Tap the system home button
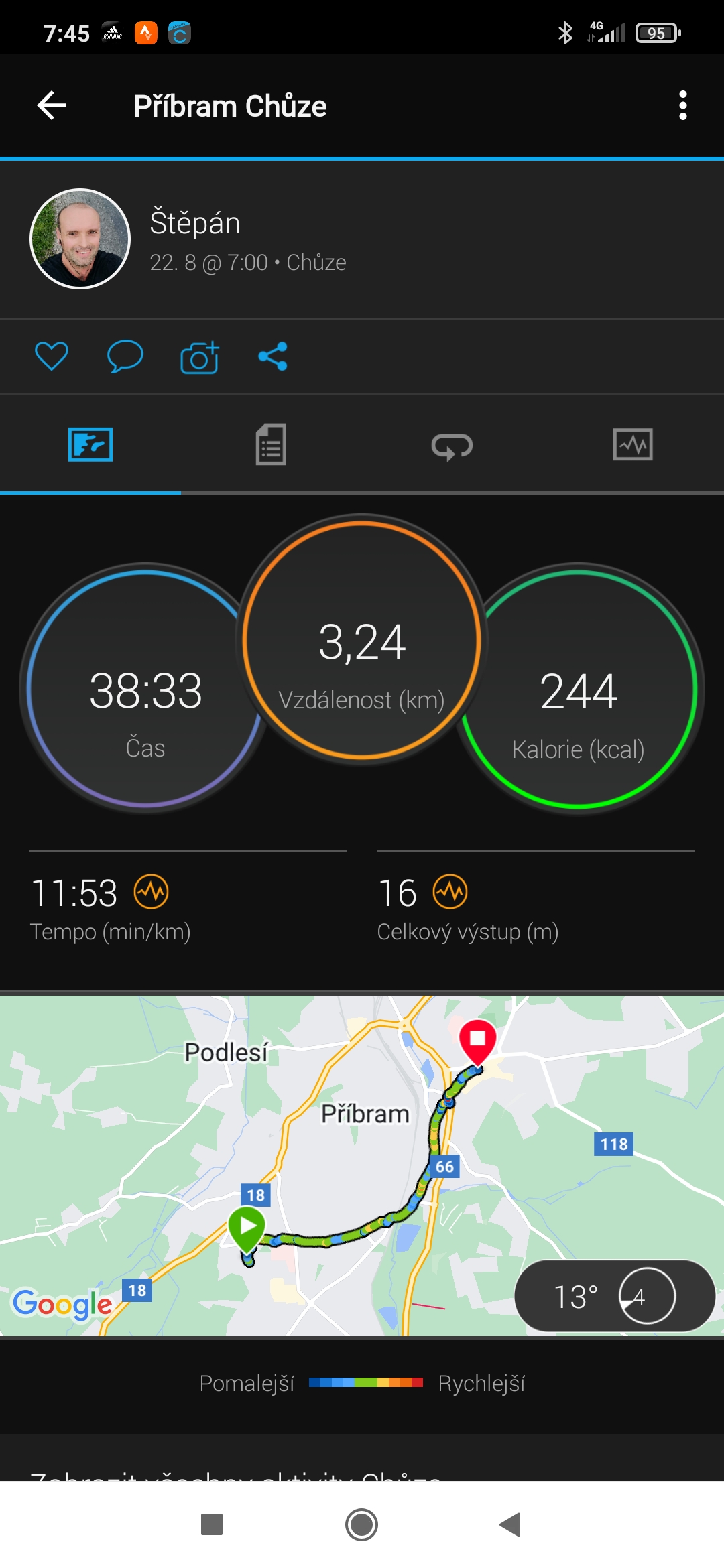The image size is (724, 1568). 362,1525
